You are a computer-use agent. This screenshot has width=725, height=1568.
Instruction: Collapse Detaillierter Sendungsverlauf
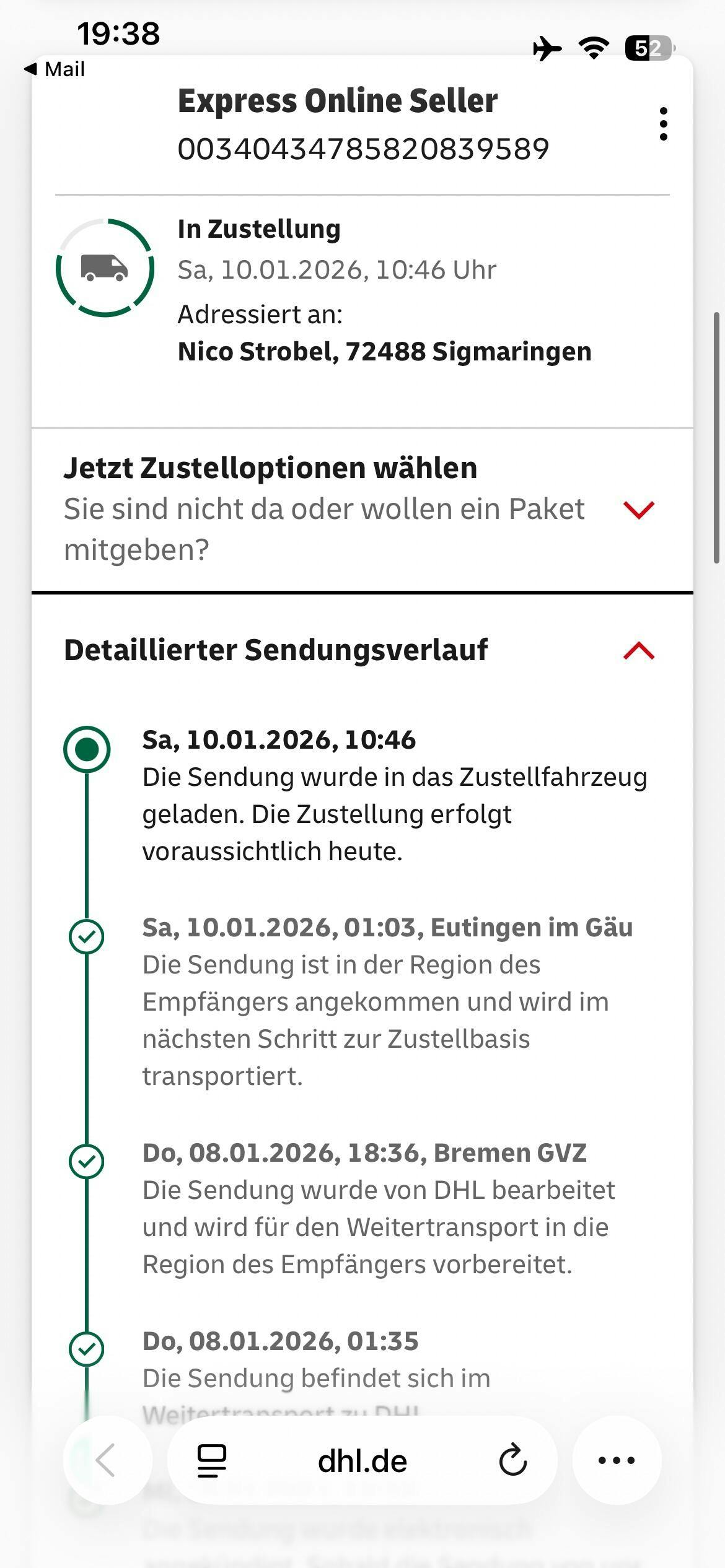tap(638, 651)
